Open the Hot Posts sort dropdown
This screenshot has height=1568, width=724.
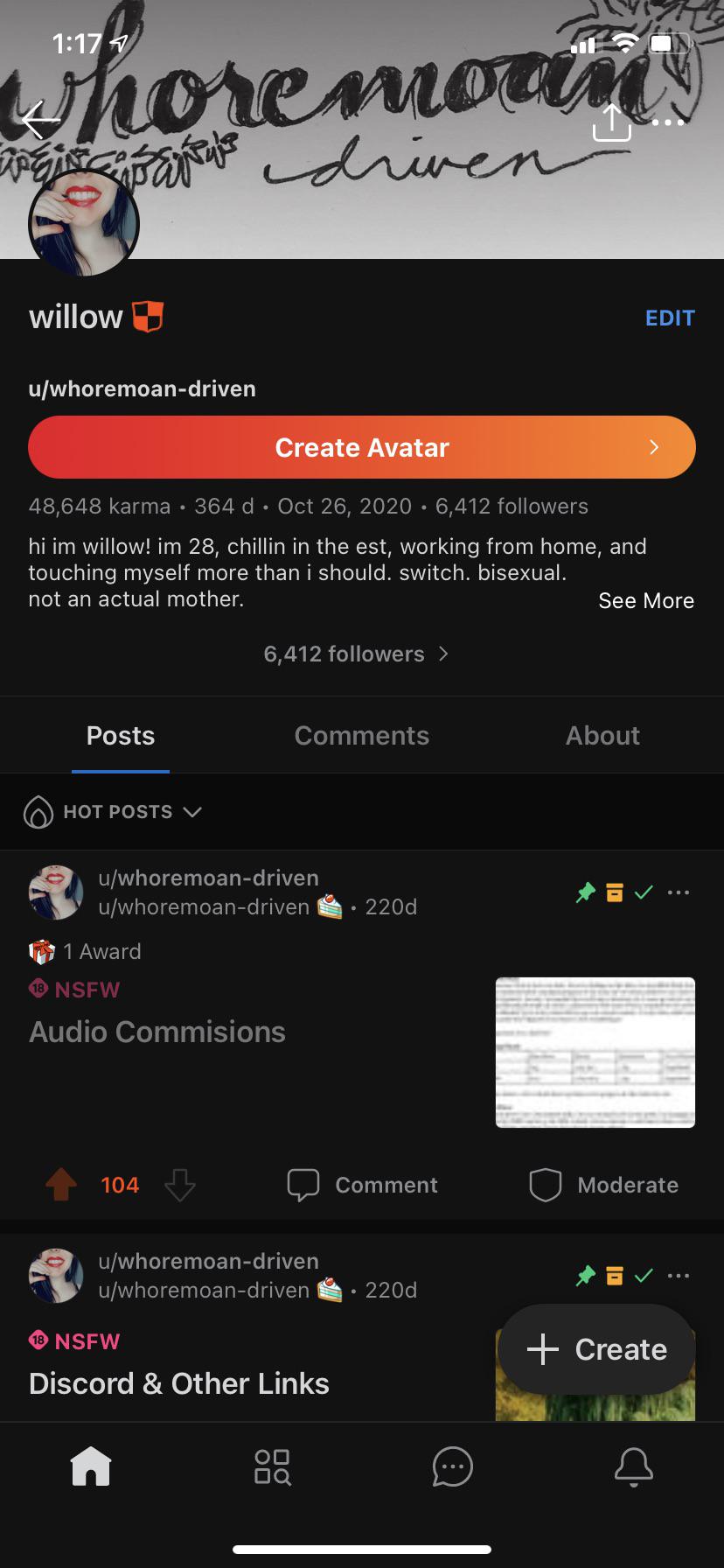(x=114, y=812)
